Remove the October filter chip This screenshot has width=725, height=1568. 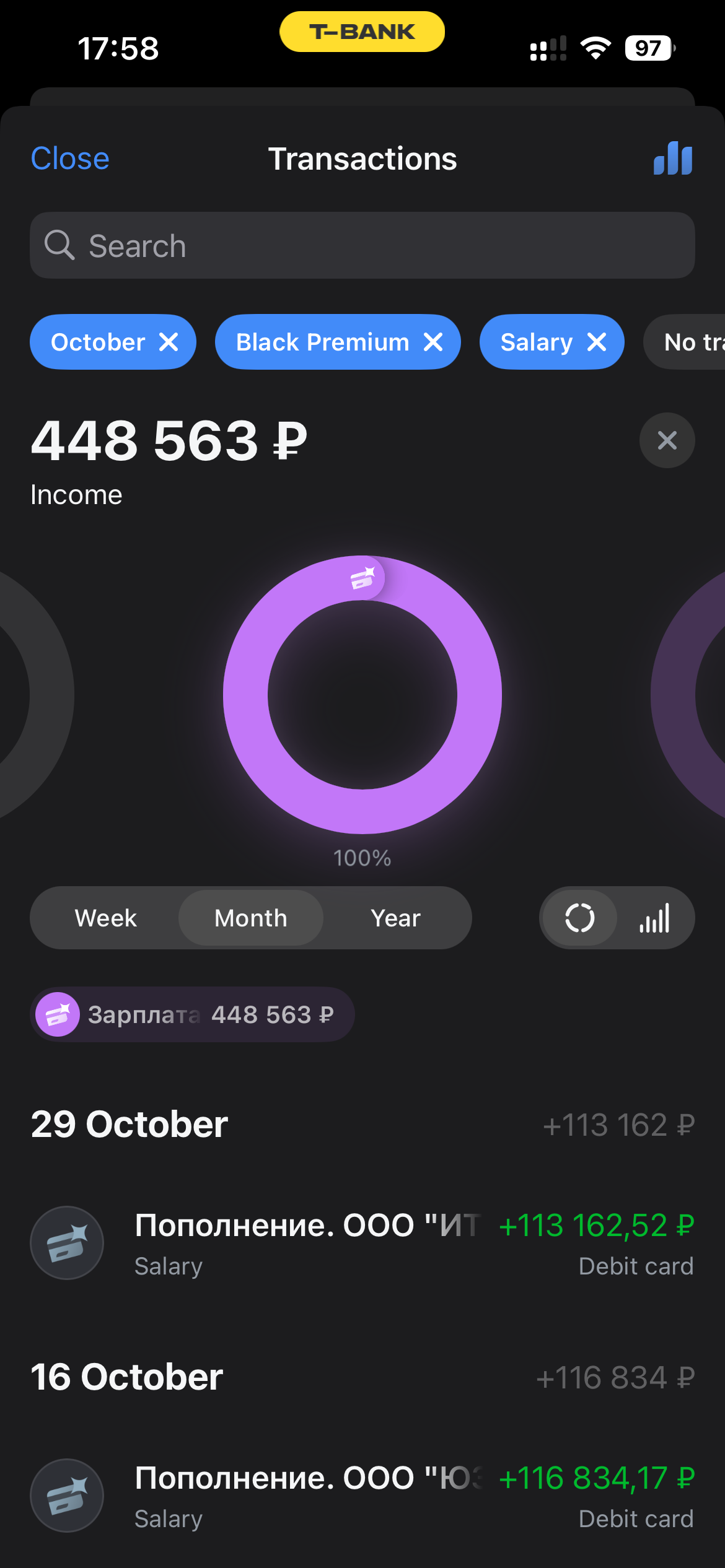click(169, 342)
